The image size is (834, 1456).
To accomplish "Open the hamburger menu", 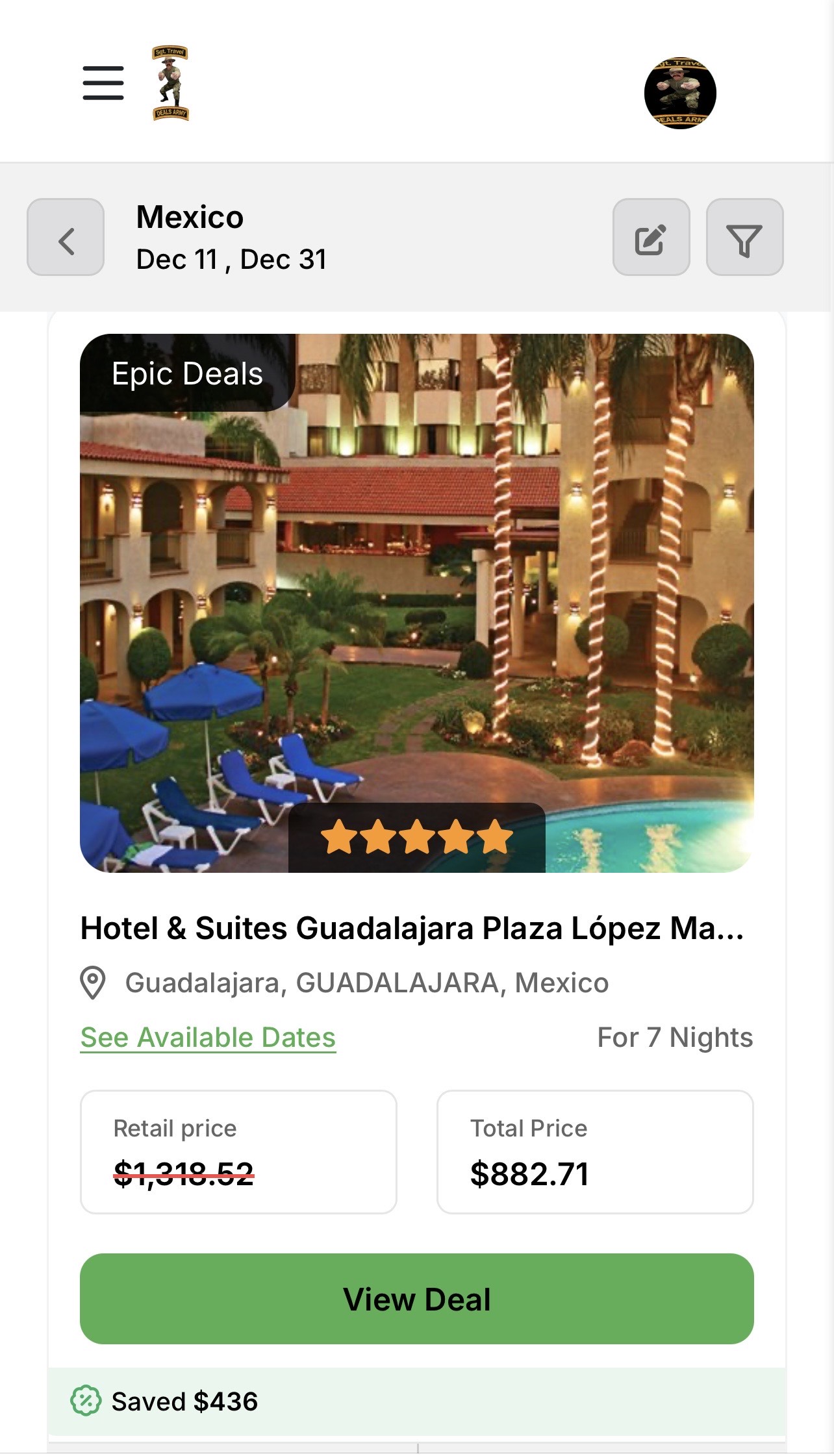I will [103, 83].
